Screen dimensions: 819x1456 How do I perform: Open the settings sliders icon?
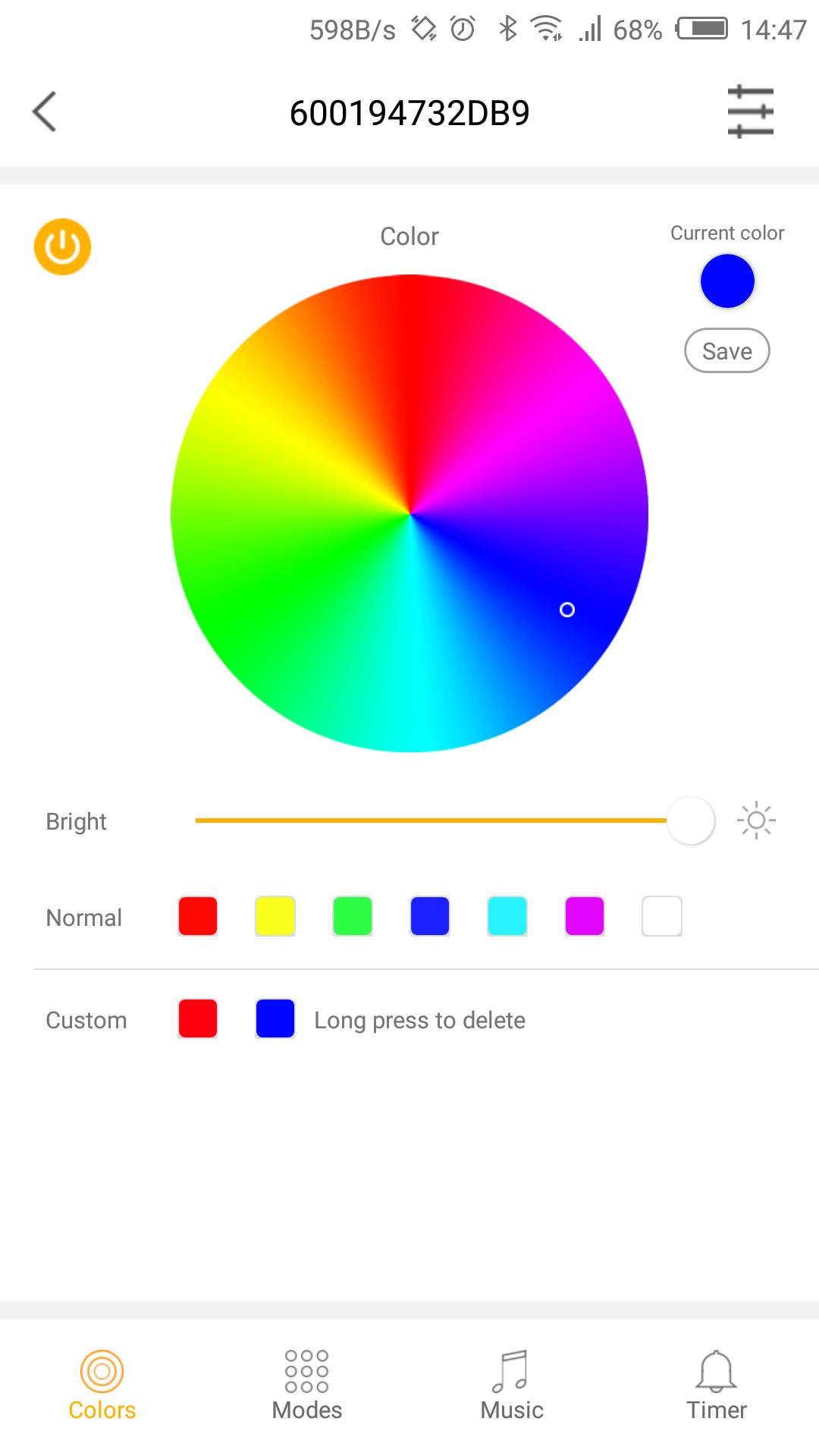[x=750, y=112]
